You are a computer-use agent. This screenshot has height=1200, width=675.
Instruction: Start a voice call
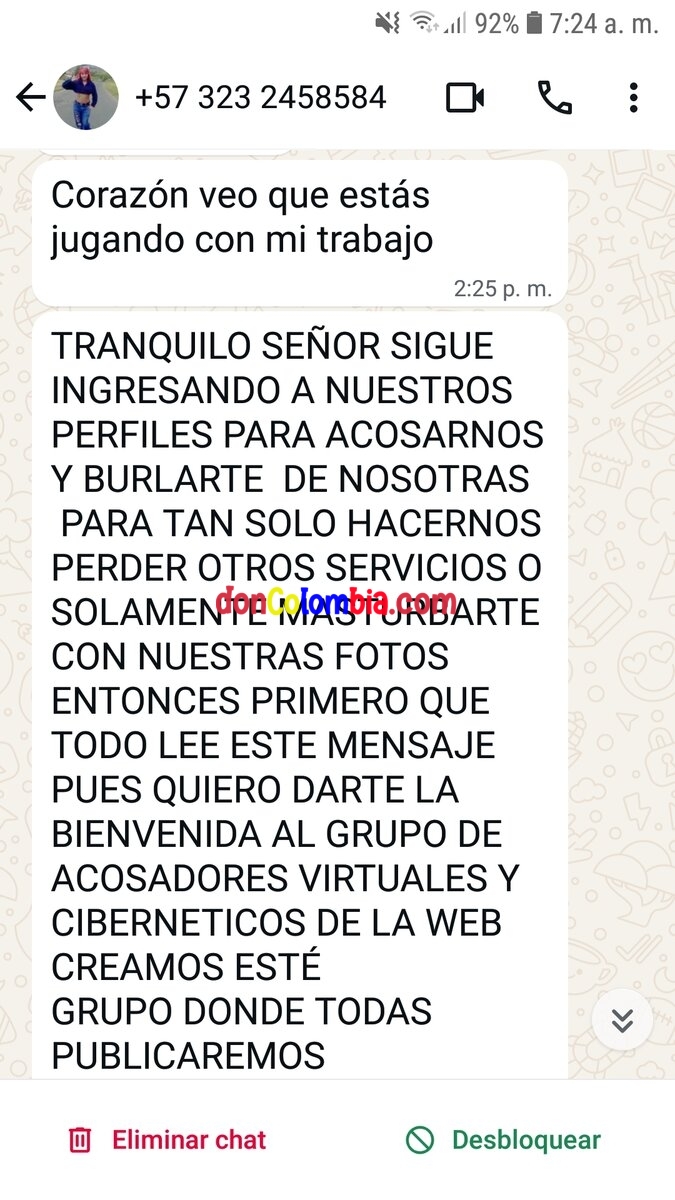point(554,97)
